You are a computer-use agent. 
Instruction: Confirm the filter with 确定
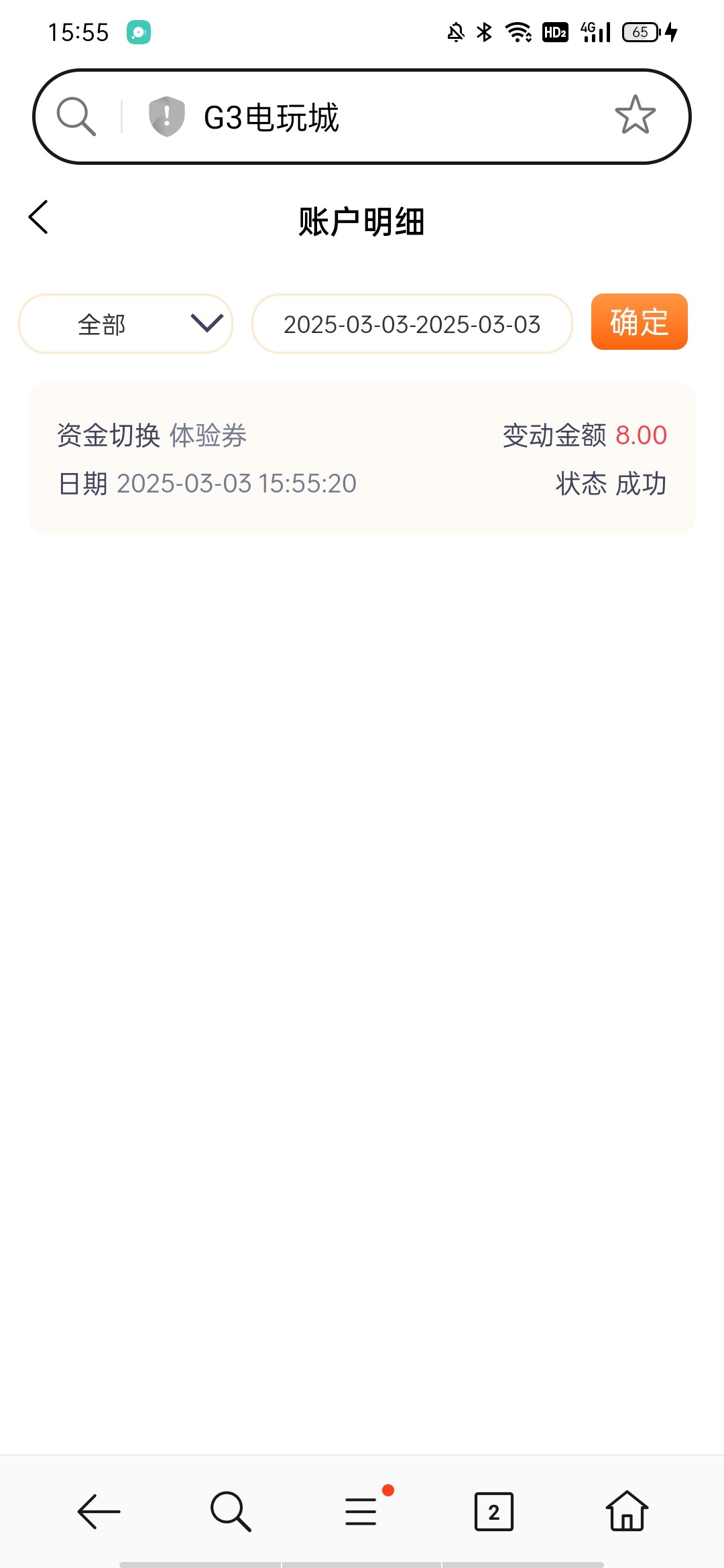tap(639, 322)
